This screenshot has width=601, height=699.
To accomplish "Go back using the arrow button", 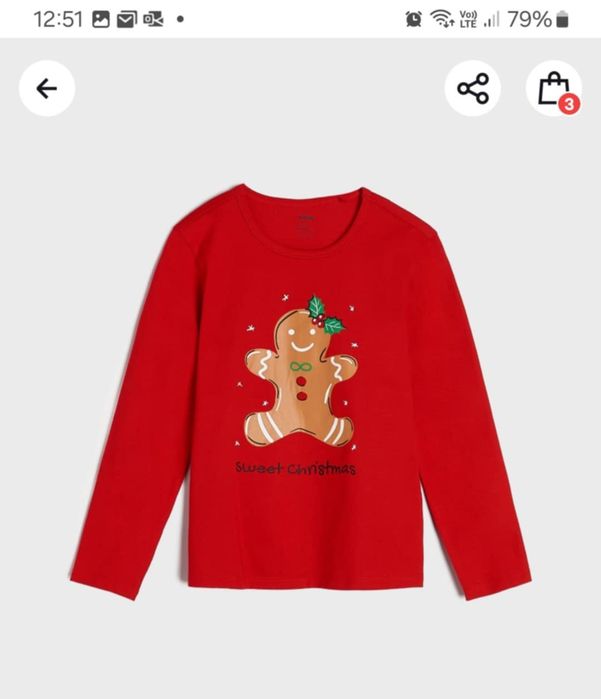I will [x=46, y=88].
